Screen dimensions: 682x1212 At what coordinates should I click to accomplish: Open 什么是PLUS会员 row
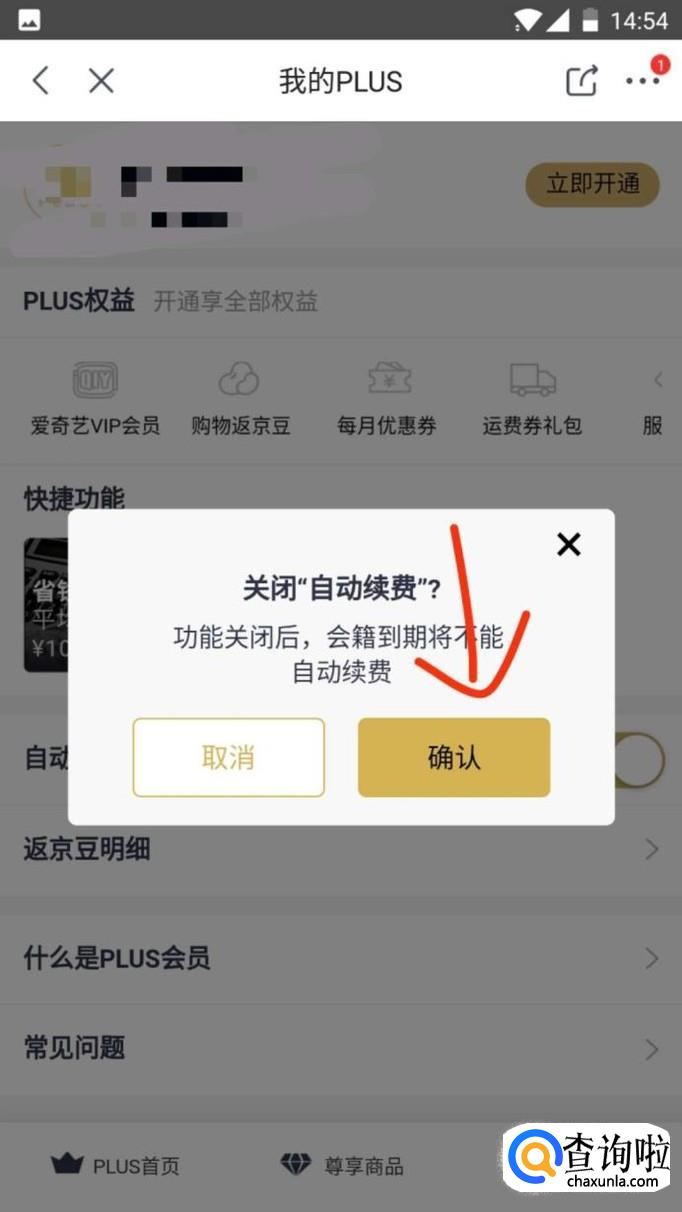coord(340,959)
